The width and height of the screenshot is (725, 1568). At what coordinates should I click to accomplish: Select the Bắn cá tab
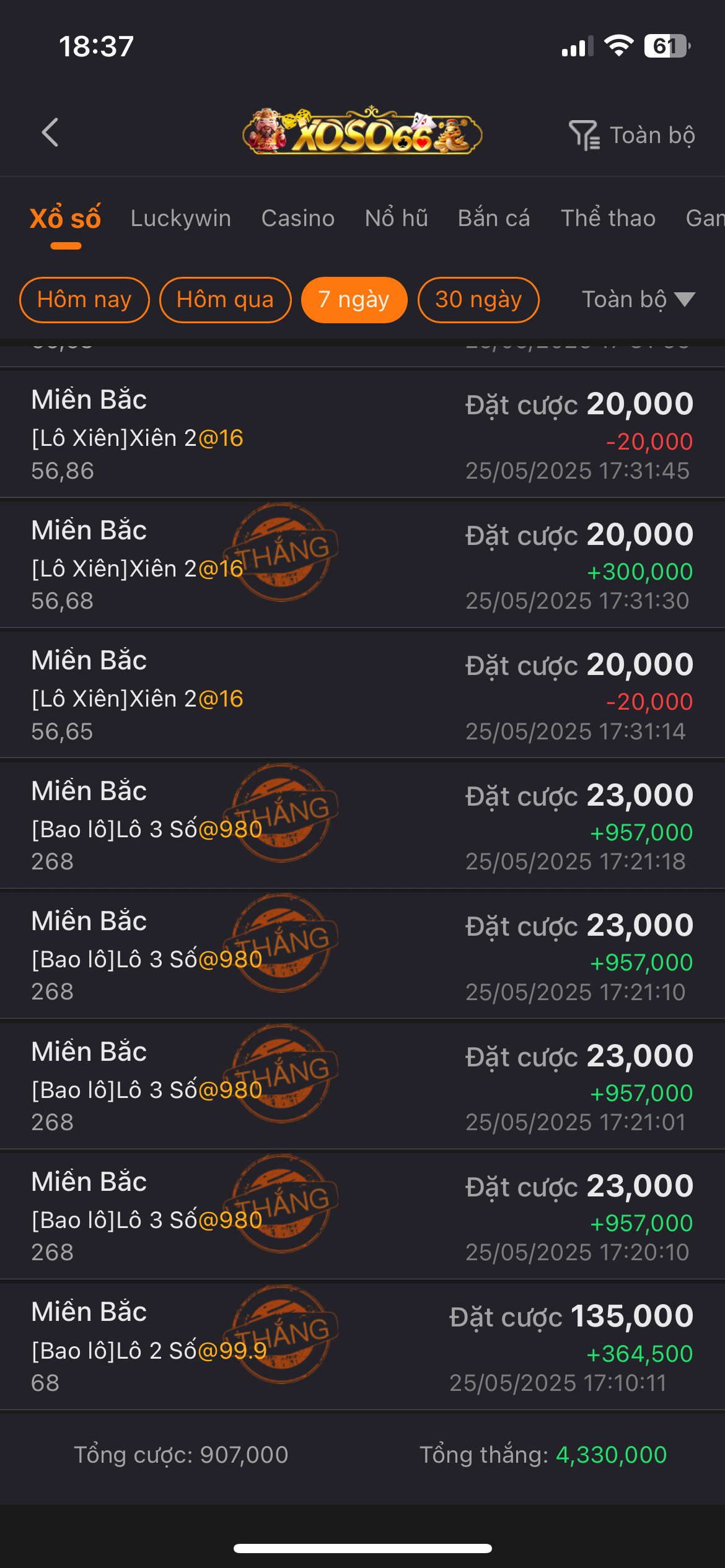tap(494, 218)
